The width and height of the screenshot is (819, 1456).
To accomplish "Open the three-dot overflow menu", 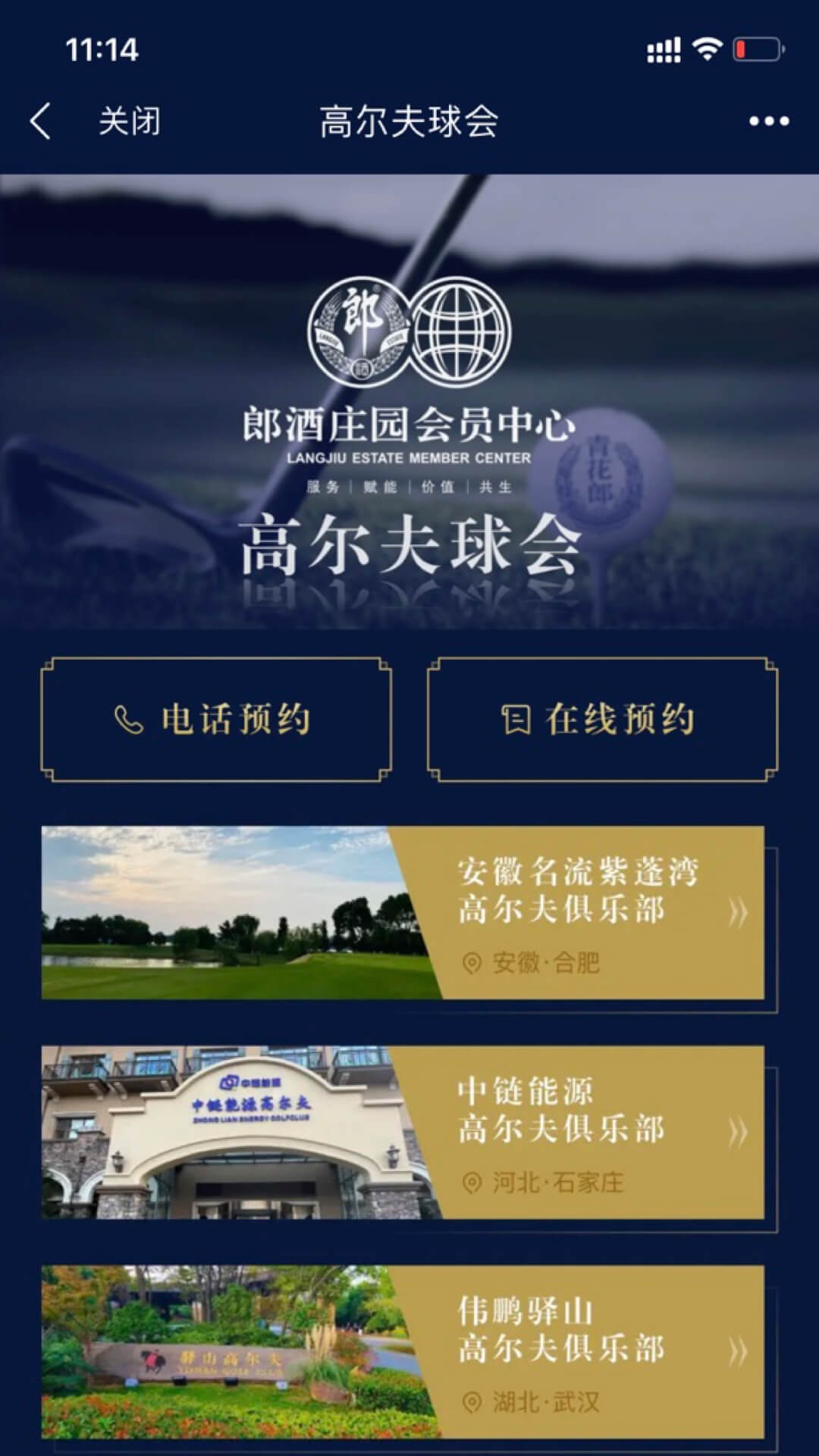I will point(768,121).
